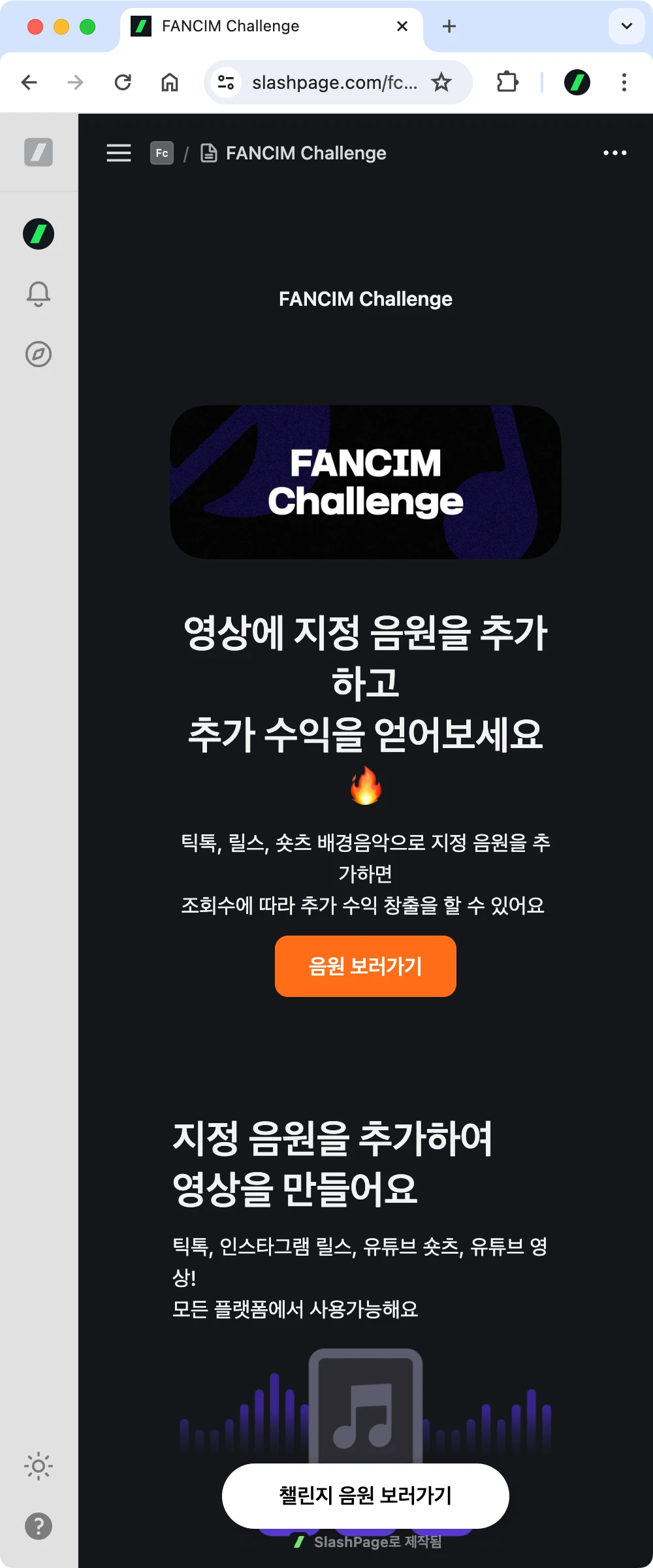Tap the orange 음원 보러가기 button

(365, 966)
